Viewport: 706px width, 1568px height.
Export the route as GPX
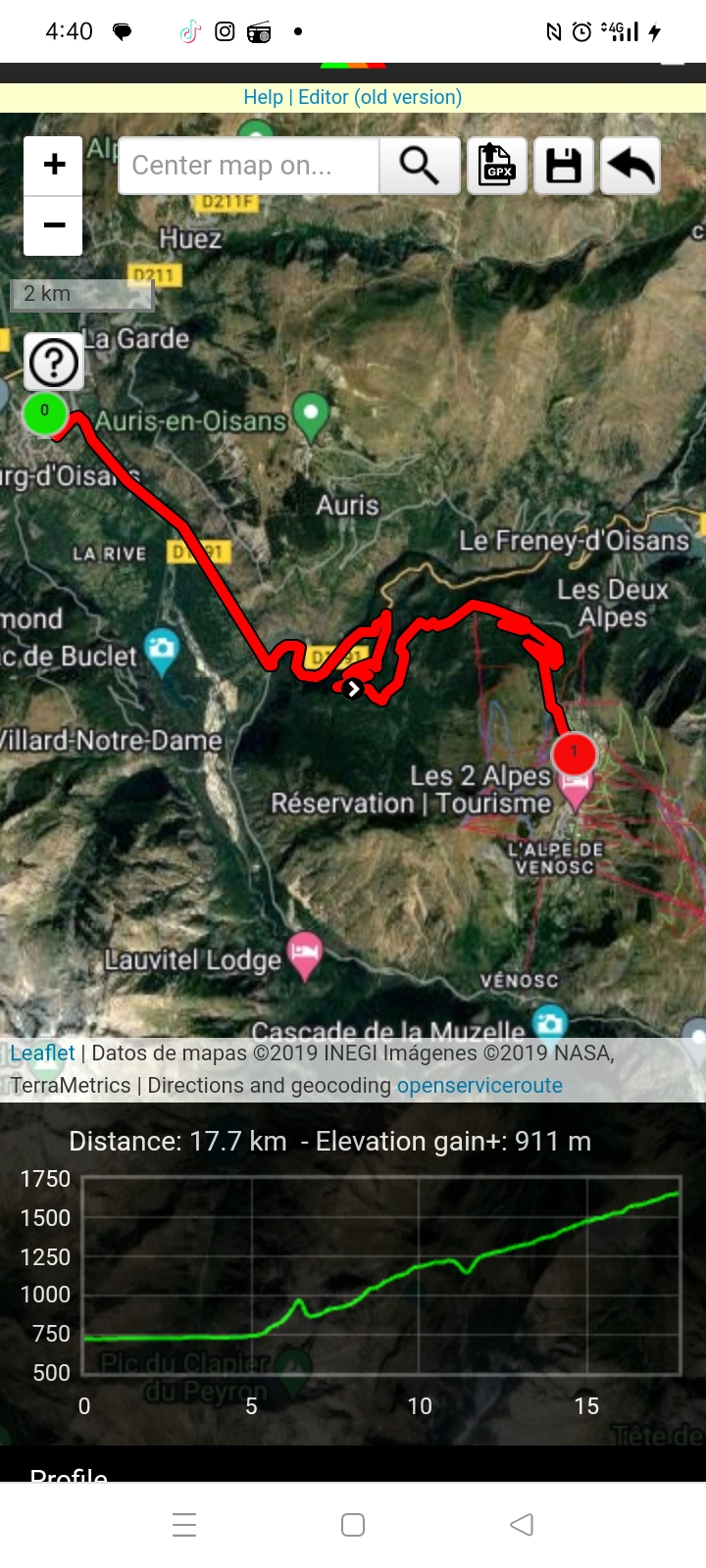click(497, 166)
